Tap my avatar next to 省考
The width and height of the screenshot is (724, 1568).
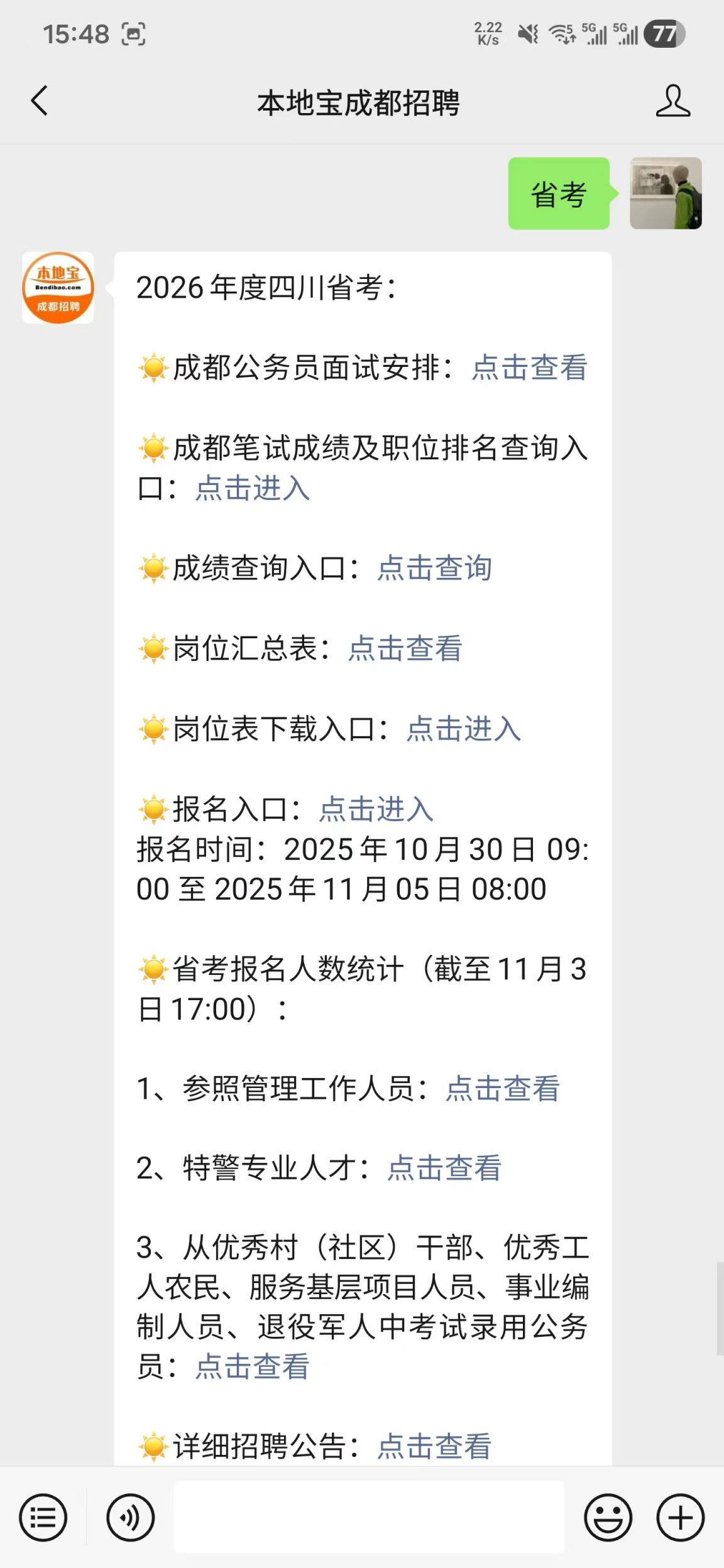pos(666,193)
